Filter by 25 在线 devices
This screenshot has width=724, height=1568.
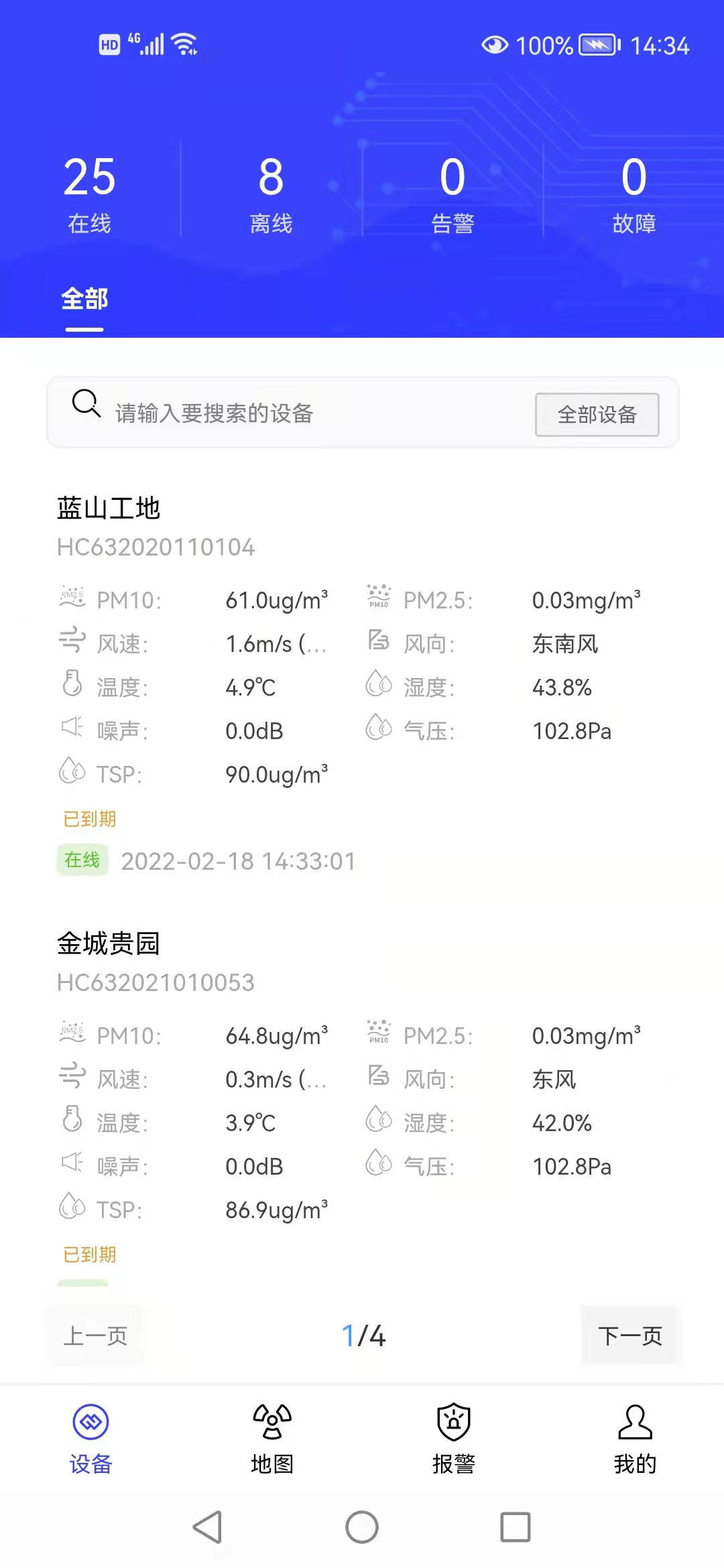(90, 194)
